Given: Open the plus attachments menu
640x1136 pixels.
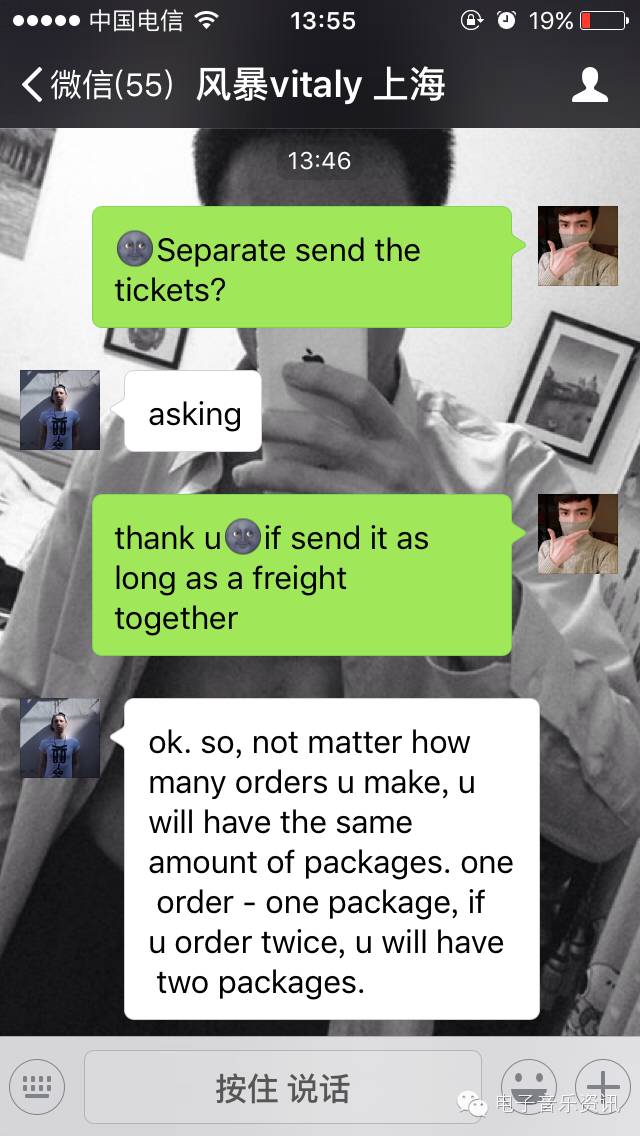Looking at the screenshot, I should click(602, 1086).
